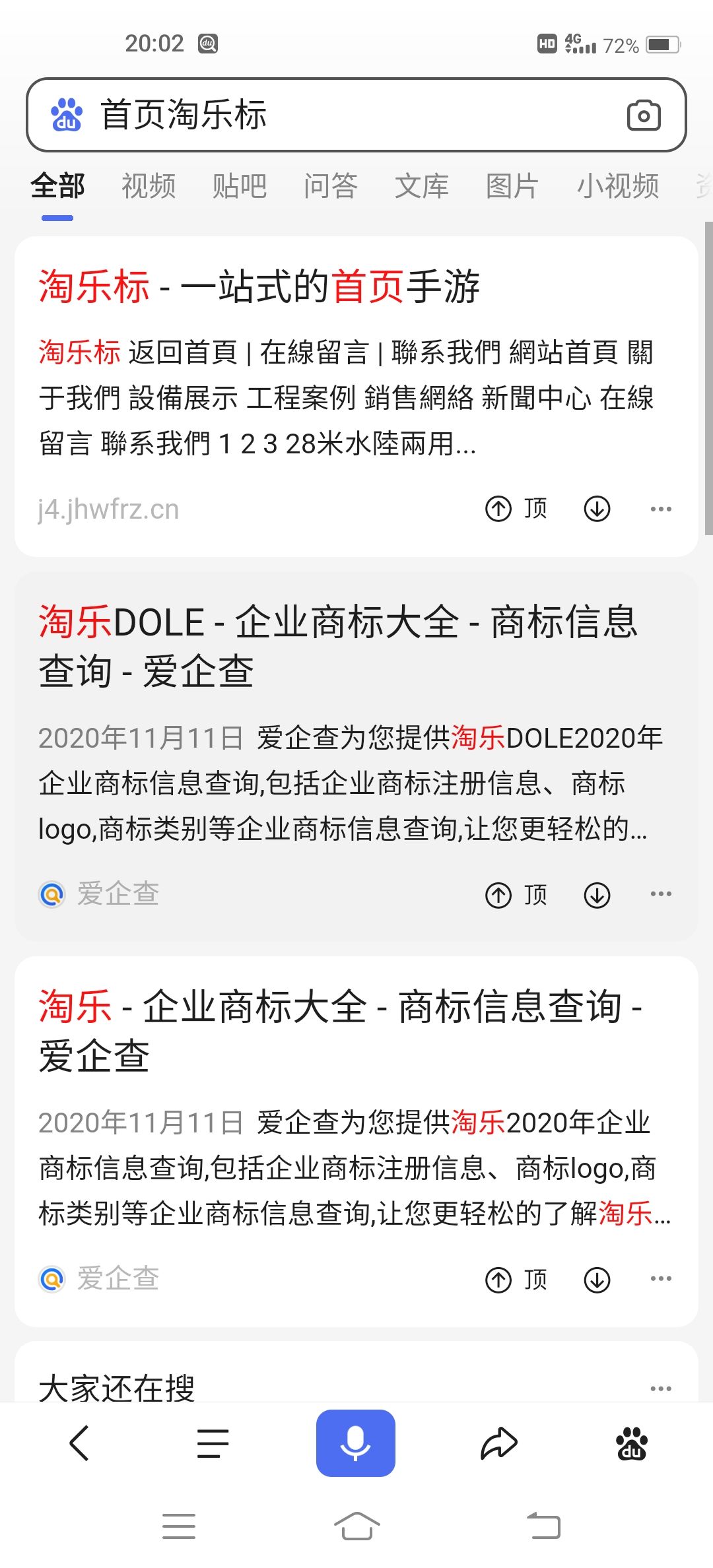This screenshot has width=713, height=1568.
Task: Open the 淘乐DOLE 企业商标大全 result
Action: 338,647
